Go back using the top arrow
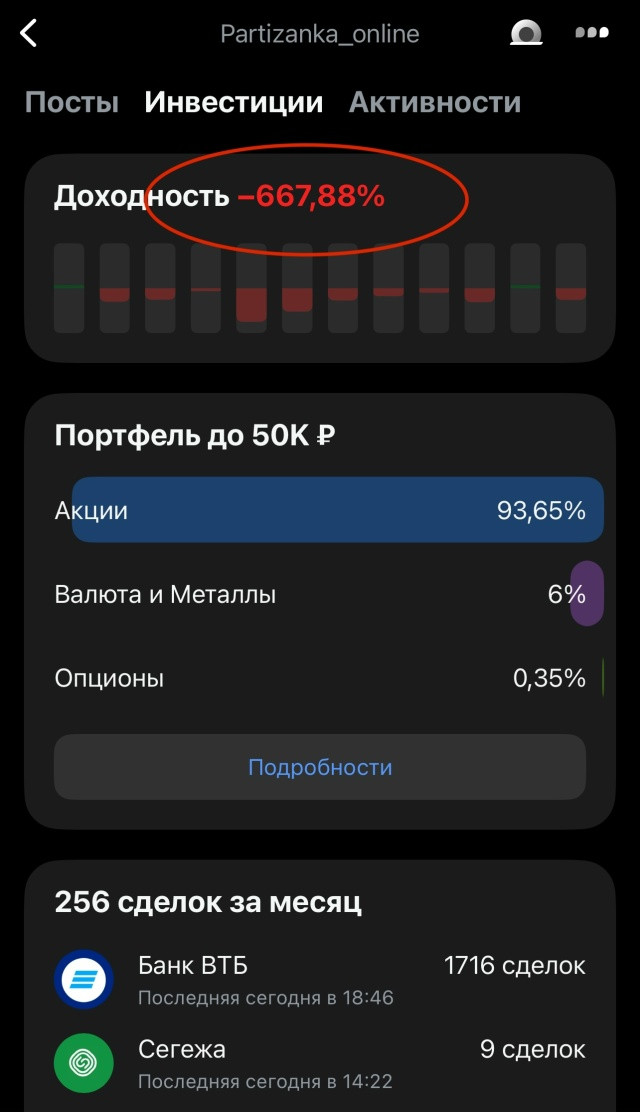This screenshot has height=1112, width=640. pos(29,34)
